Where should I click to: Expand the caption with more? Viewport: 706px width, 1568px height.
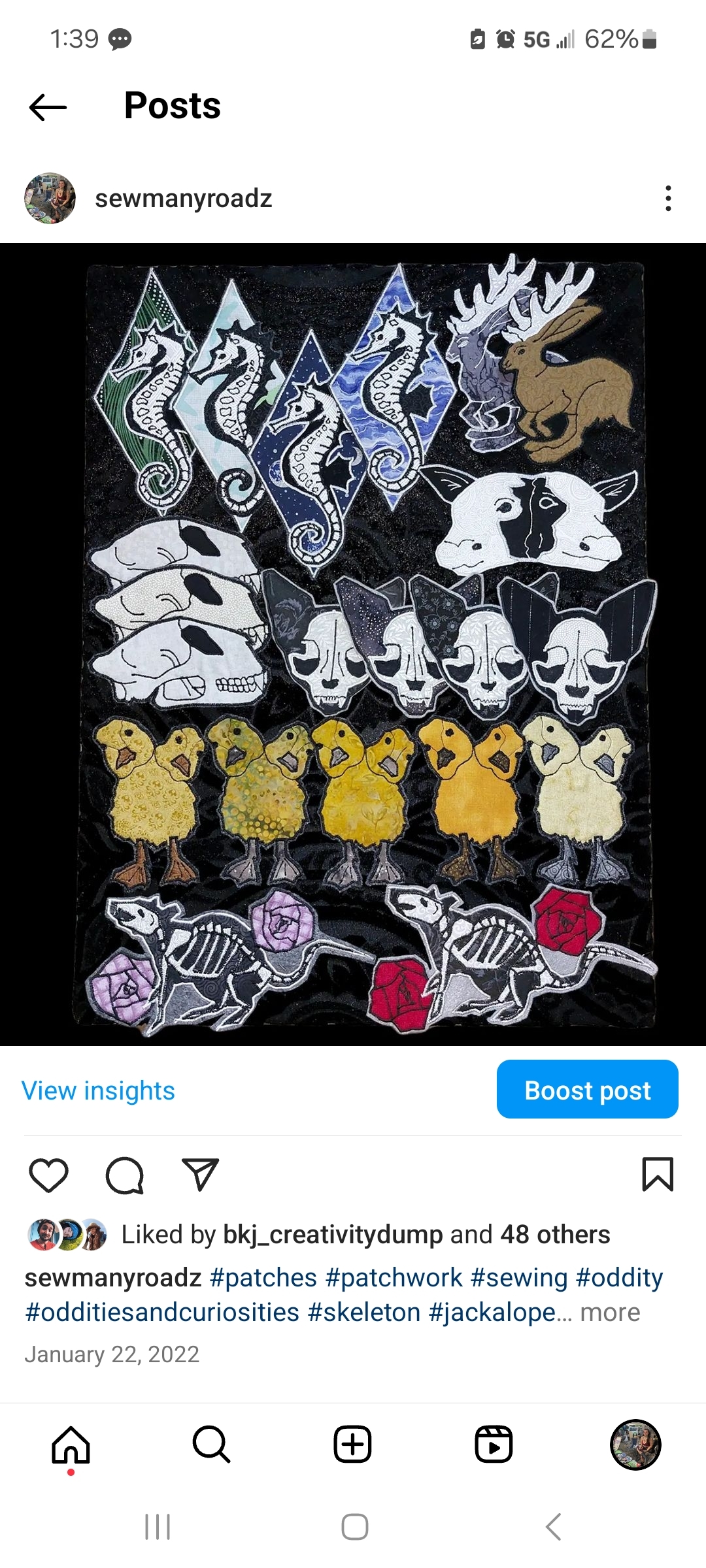point(610,1313)
